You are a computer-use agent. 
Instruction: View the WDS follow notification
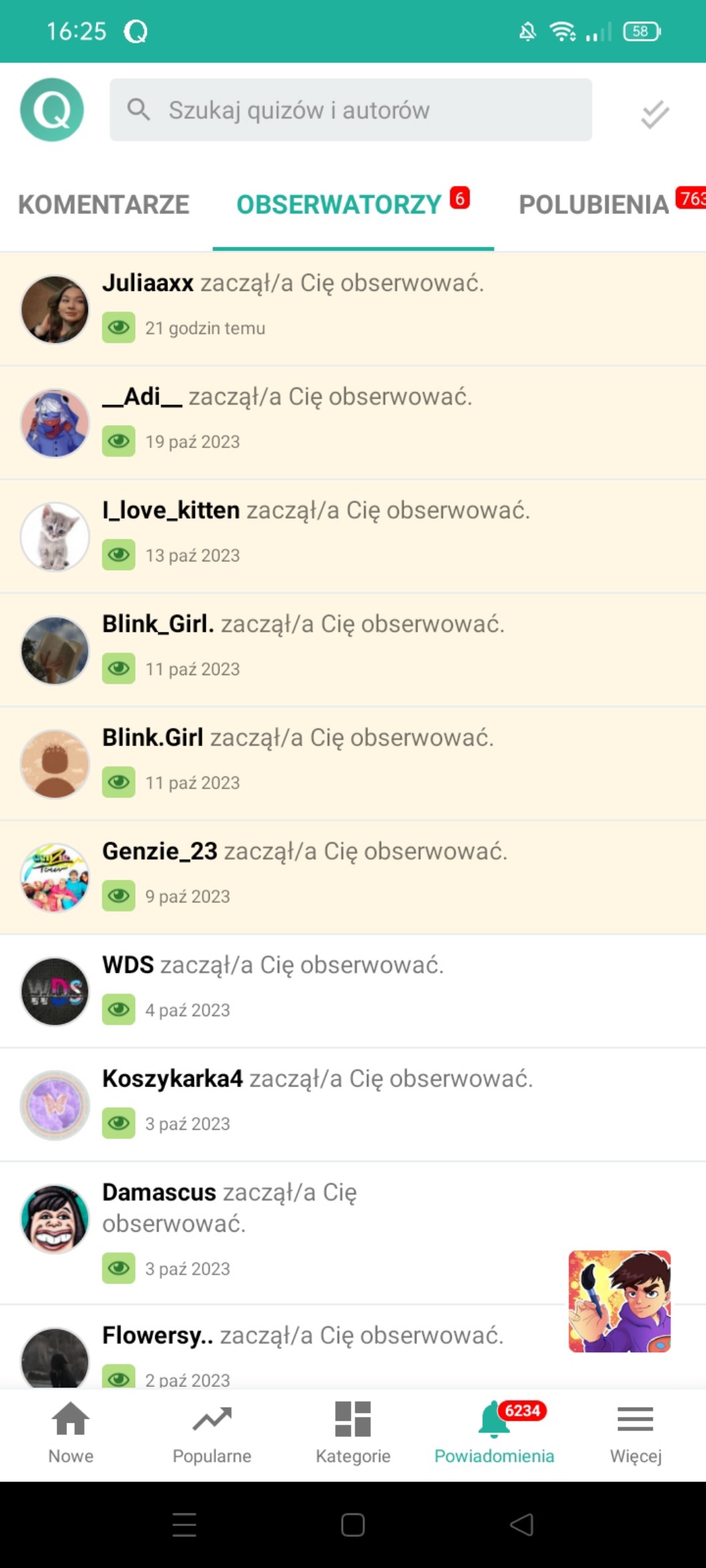(x=353, y=991)
